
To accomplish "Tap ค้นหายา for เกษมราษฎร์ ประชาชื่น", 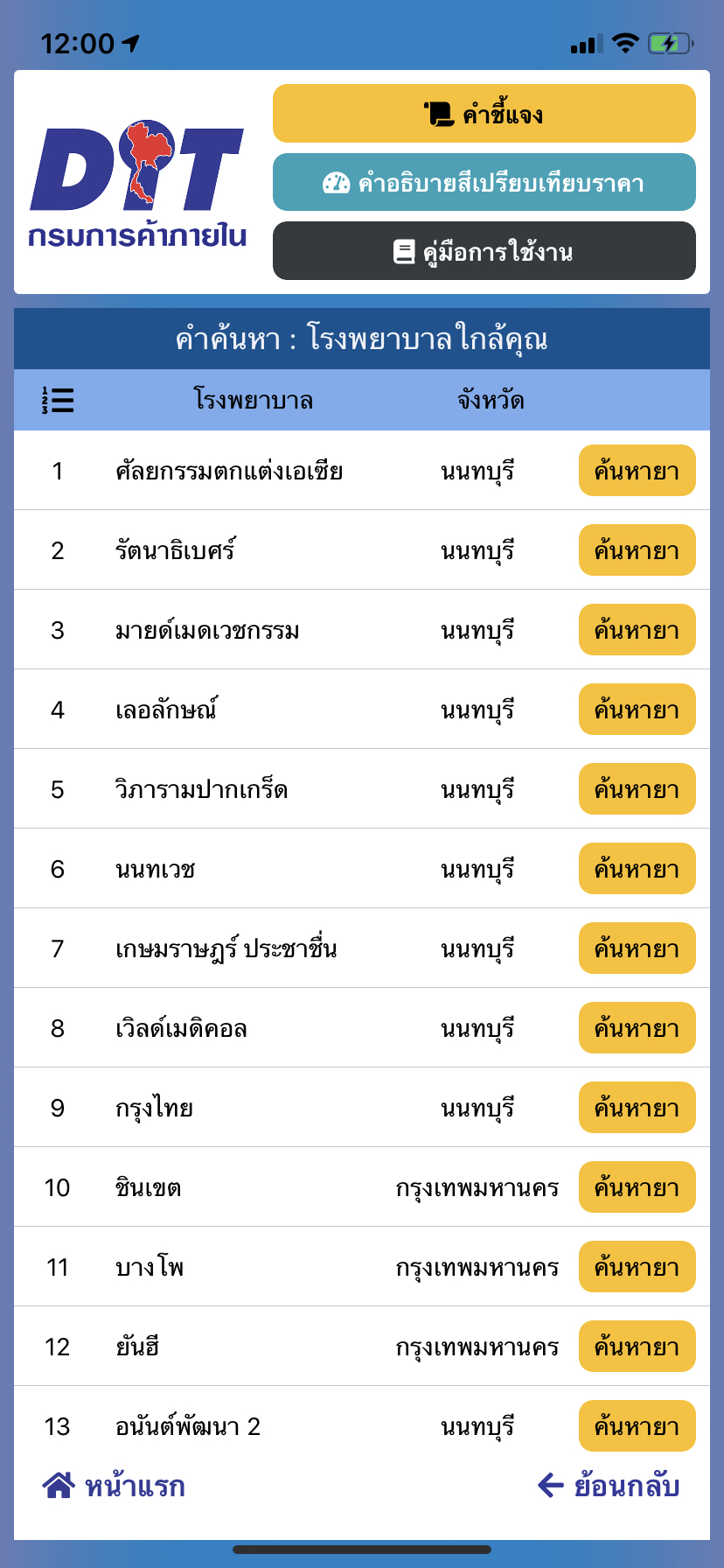I will coord(637,948).
